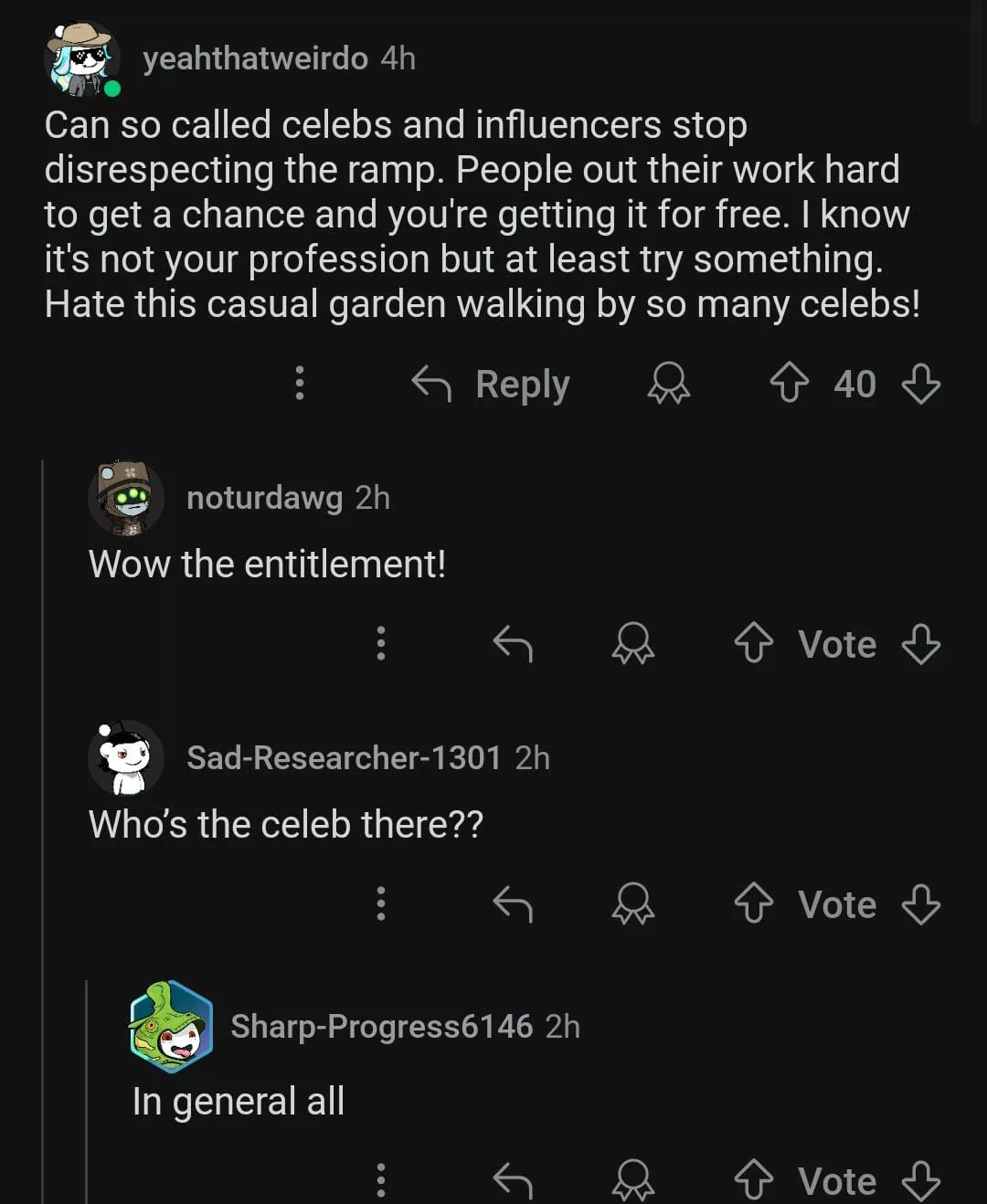This screenshot has width=987, height=1204.
Task: Upvote yeahthatweirdo's comment
Action: point(789,384)
